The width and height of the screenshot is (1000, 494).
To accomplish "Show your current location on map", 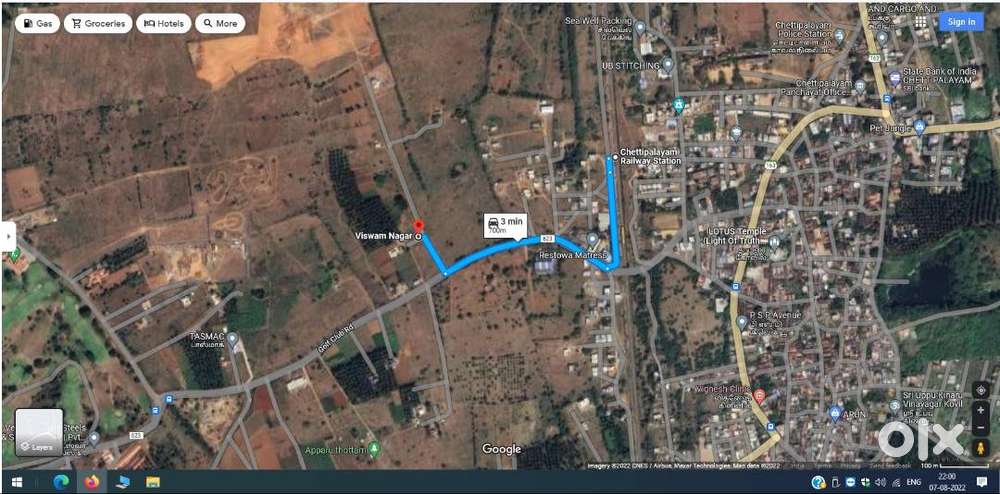I will pyautogui.click(x=981, y=390).
